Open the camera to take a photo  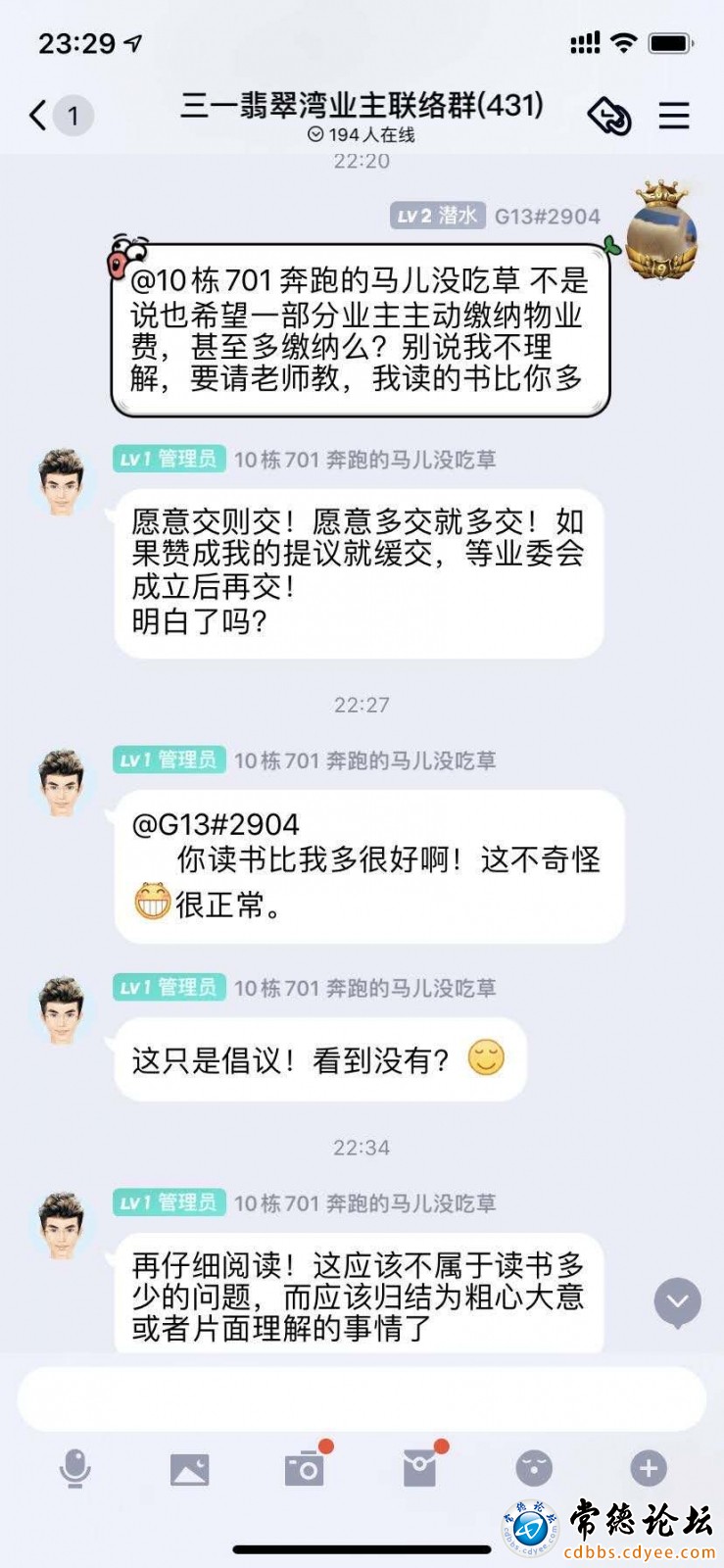point(305,1469)
